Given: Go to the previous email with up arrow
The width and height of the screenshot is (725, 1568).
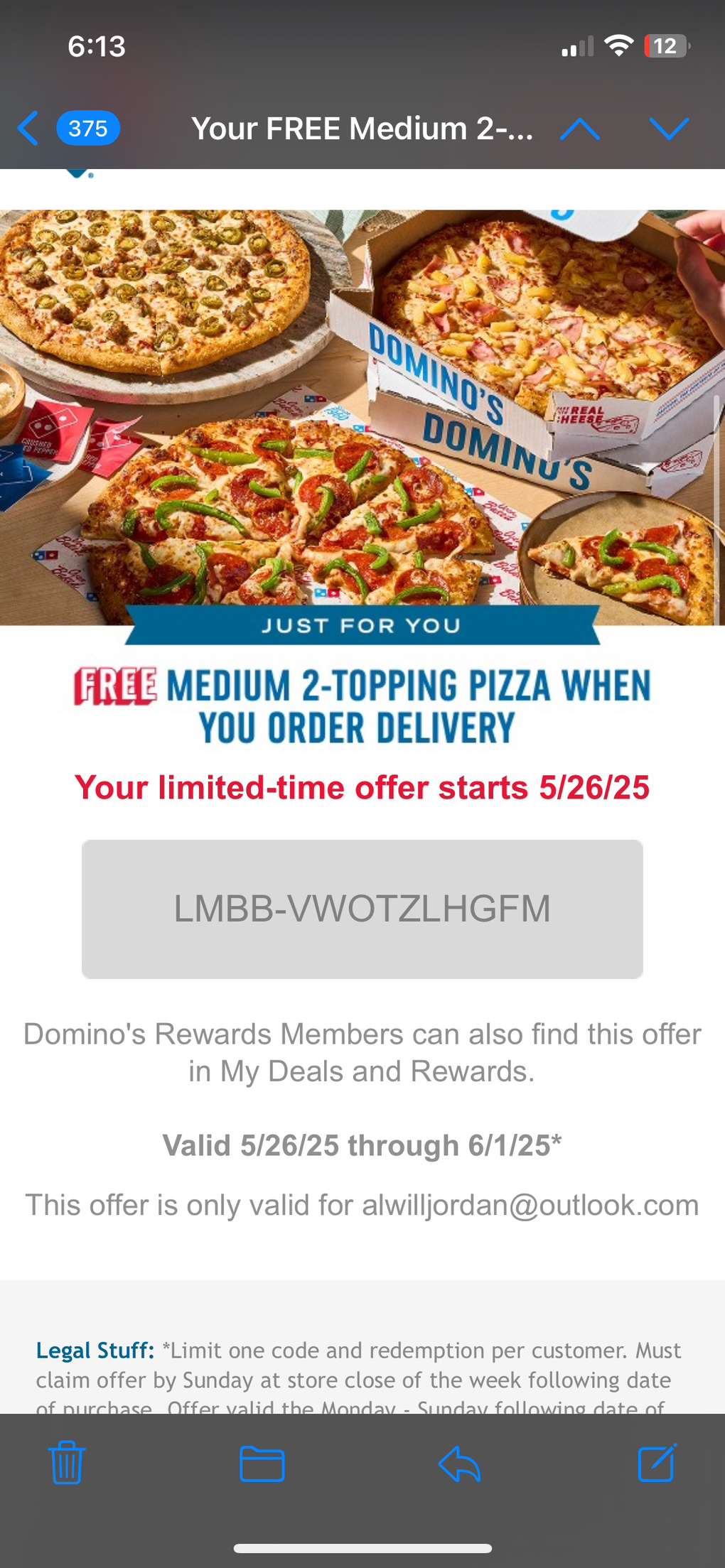Looking at the screenshot, I should [x=580, y=129].
